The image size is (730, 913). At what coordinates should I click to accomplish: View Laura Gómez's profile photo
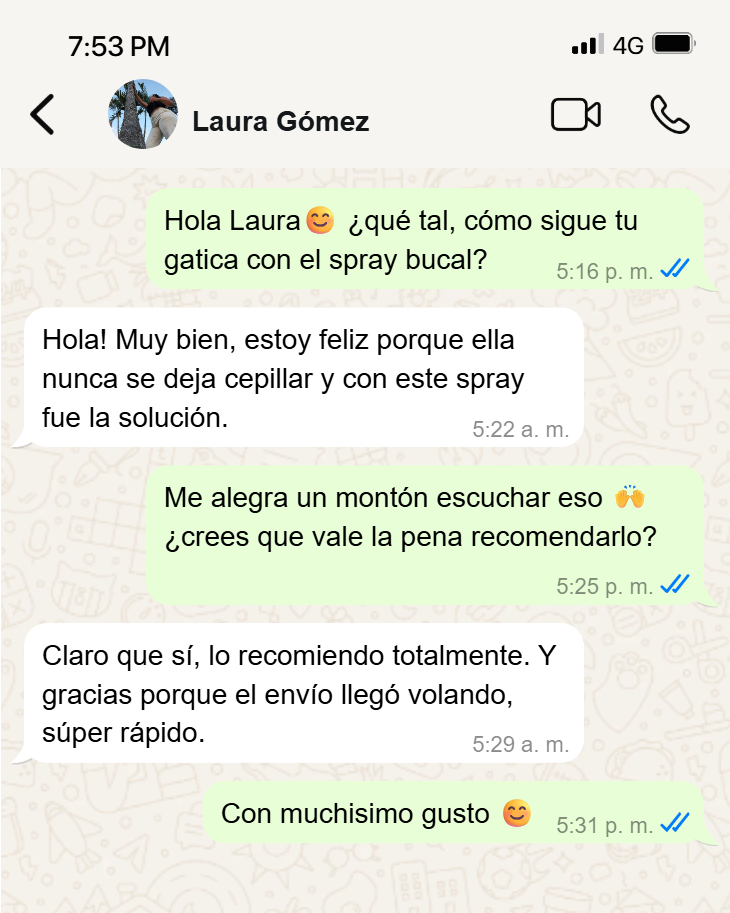click(143, 115)
